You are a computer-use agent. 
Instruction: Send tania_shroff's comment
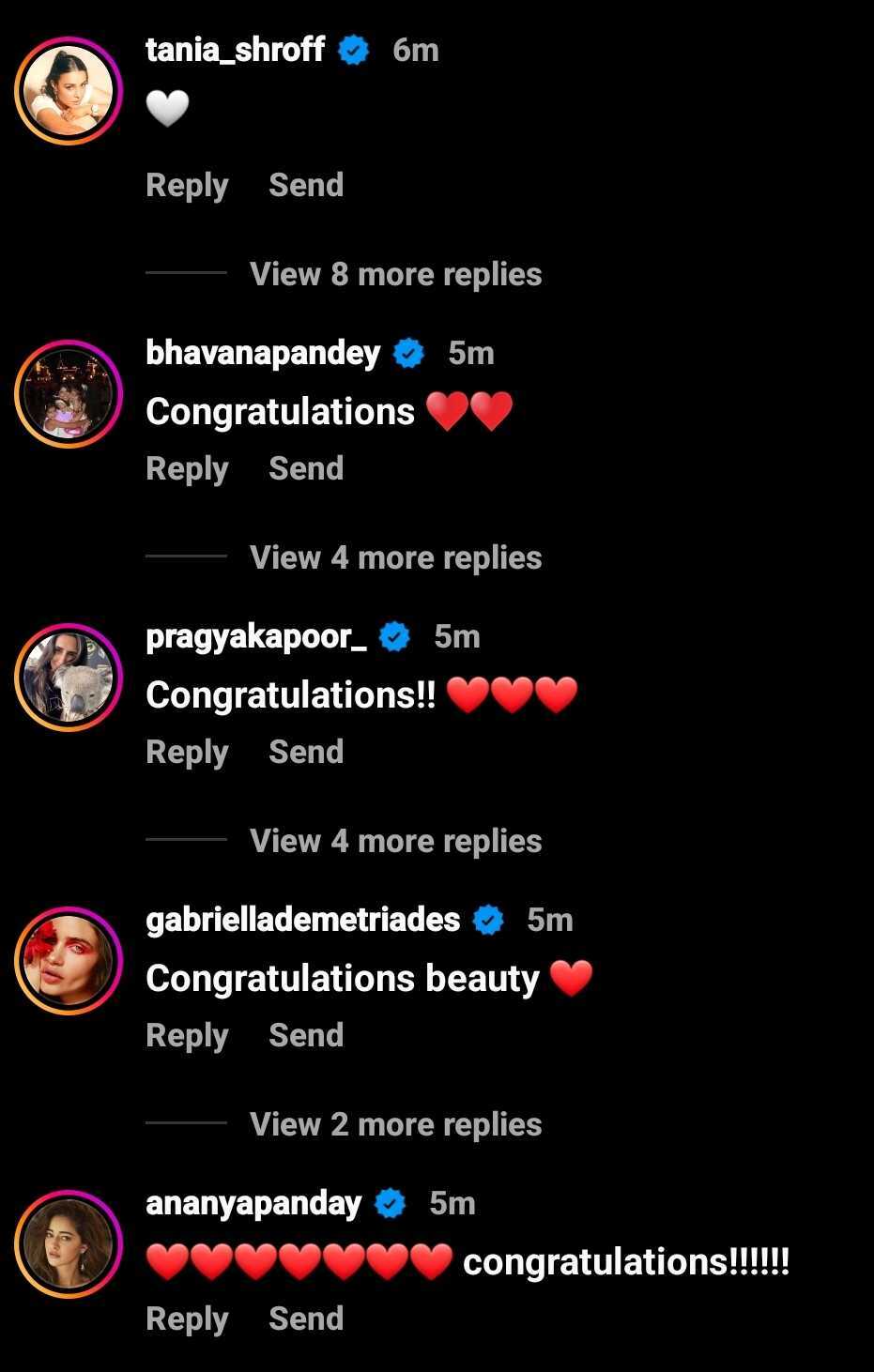click(306, 185)
